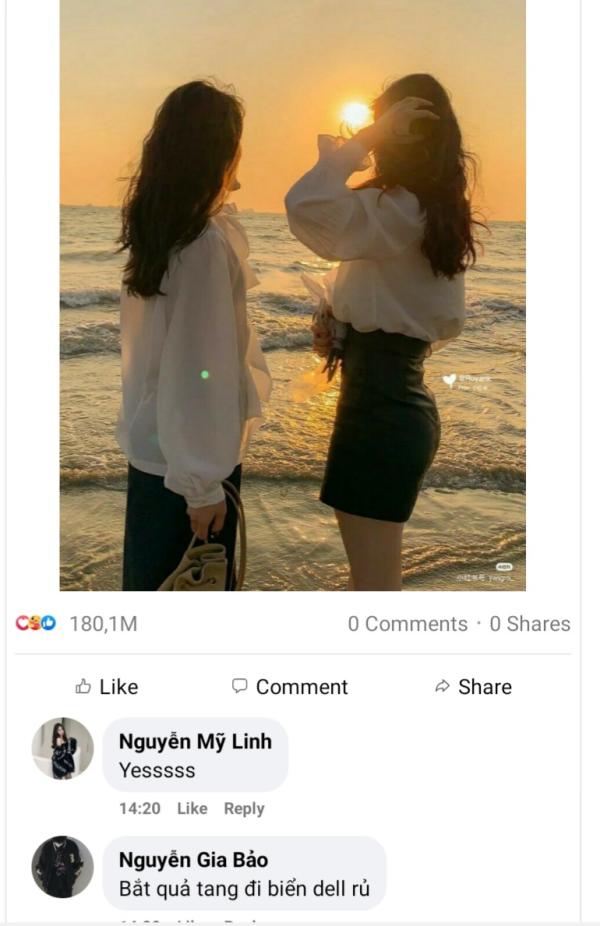This screenshot has height=926, width=600.
Task: Open Nguyễn Mỹ Linh's profile picture
Action: tap(62, 748)
